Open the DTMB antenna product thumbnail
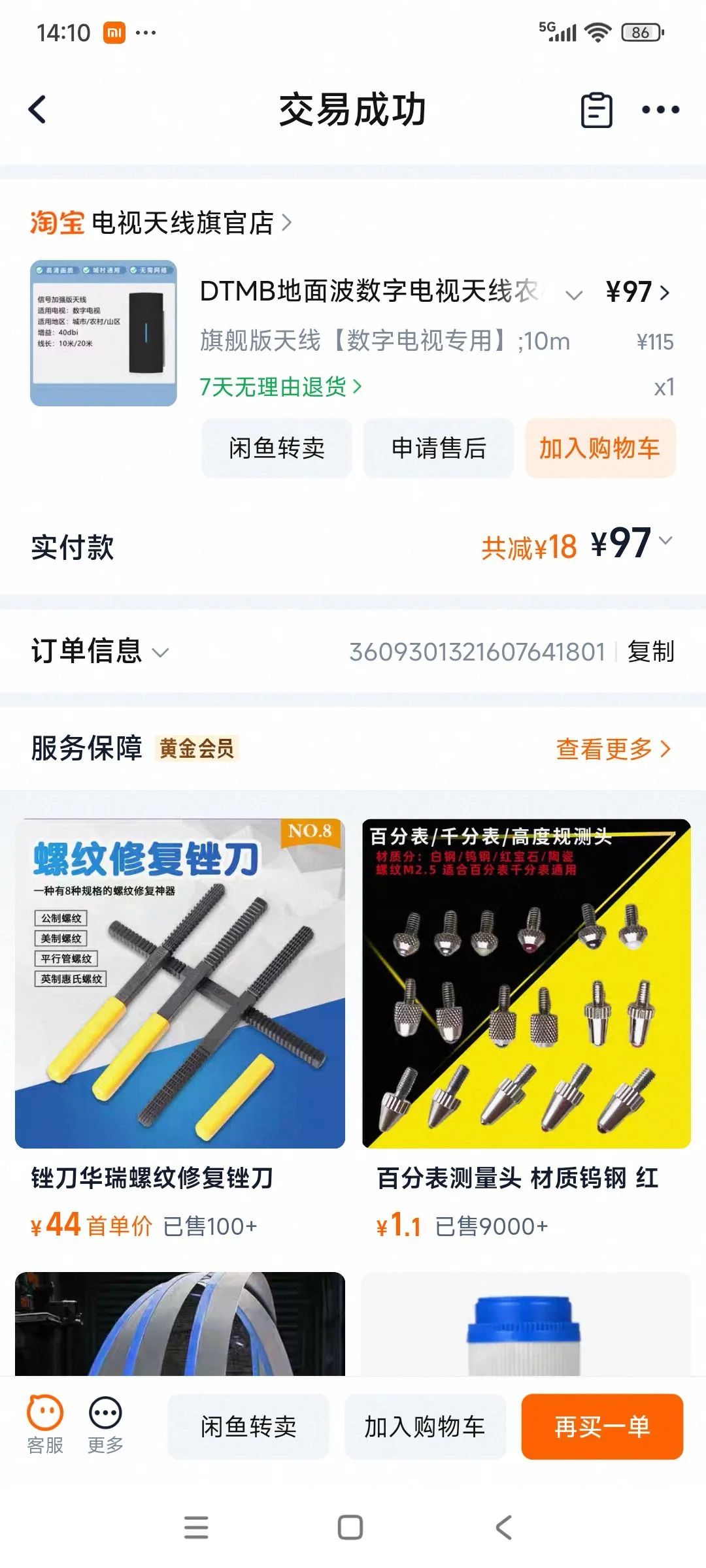Viewport: 706px width, 1568px height. tap(103, 333)
